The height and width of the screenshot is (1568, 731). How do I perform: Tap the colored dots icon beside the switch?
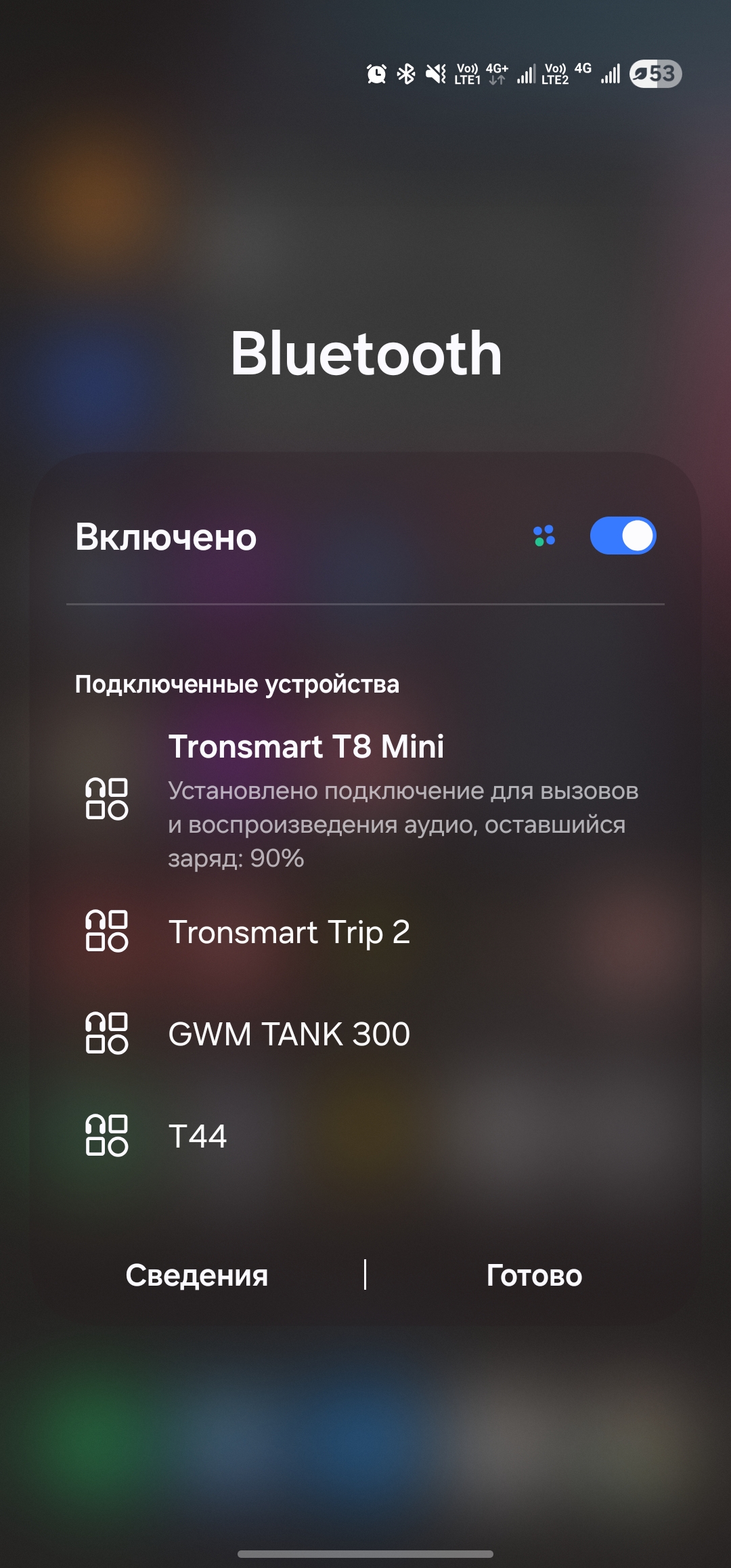544,536
